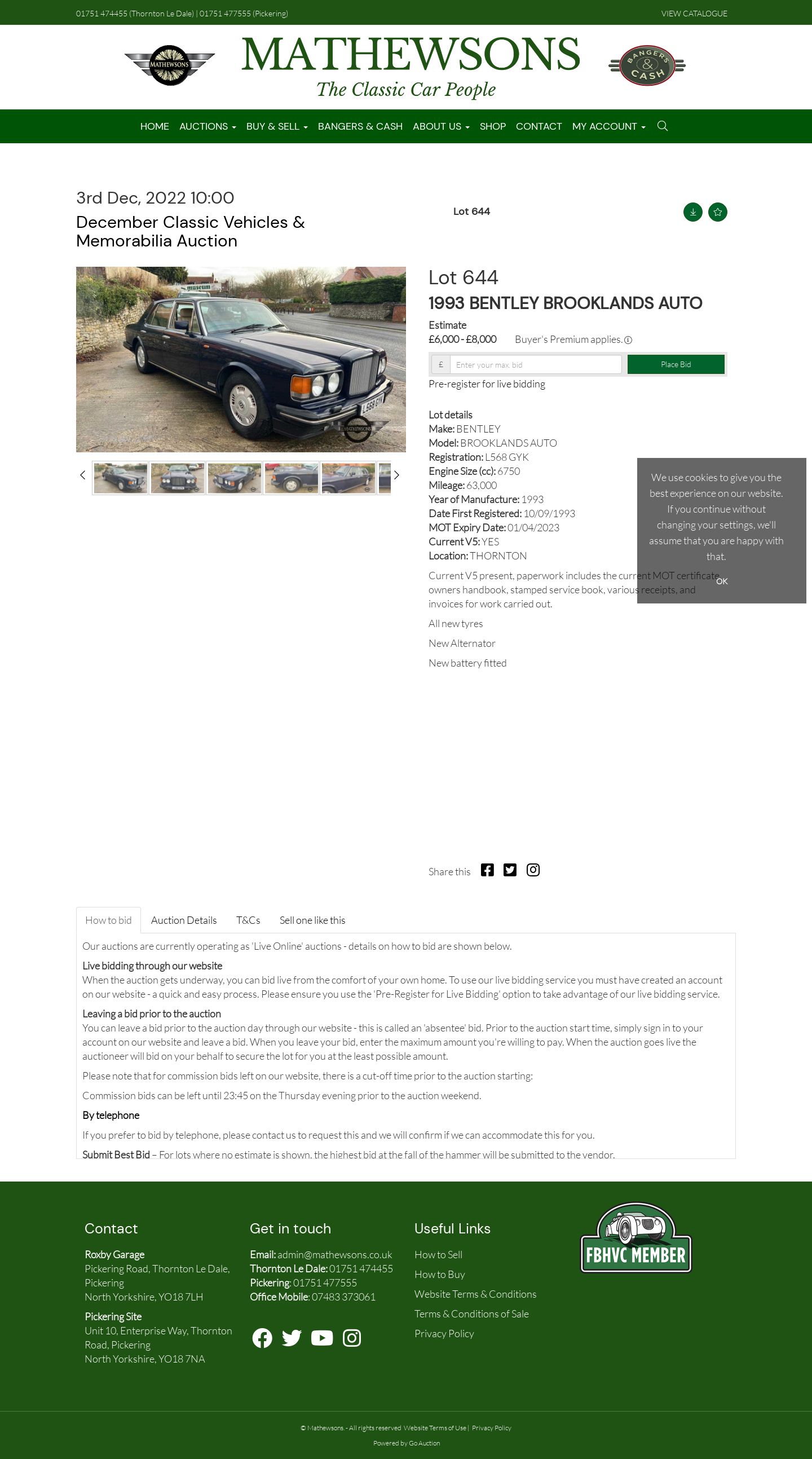Open the search magnifier in navigation bar
812x1459 pixels.
662,126
